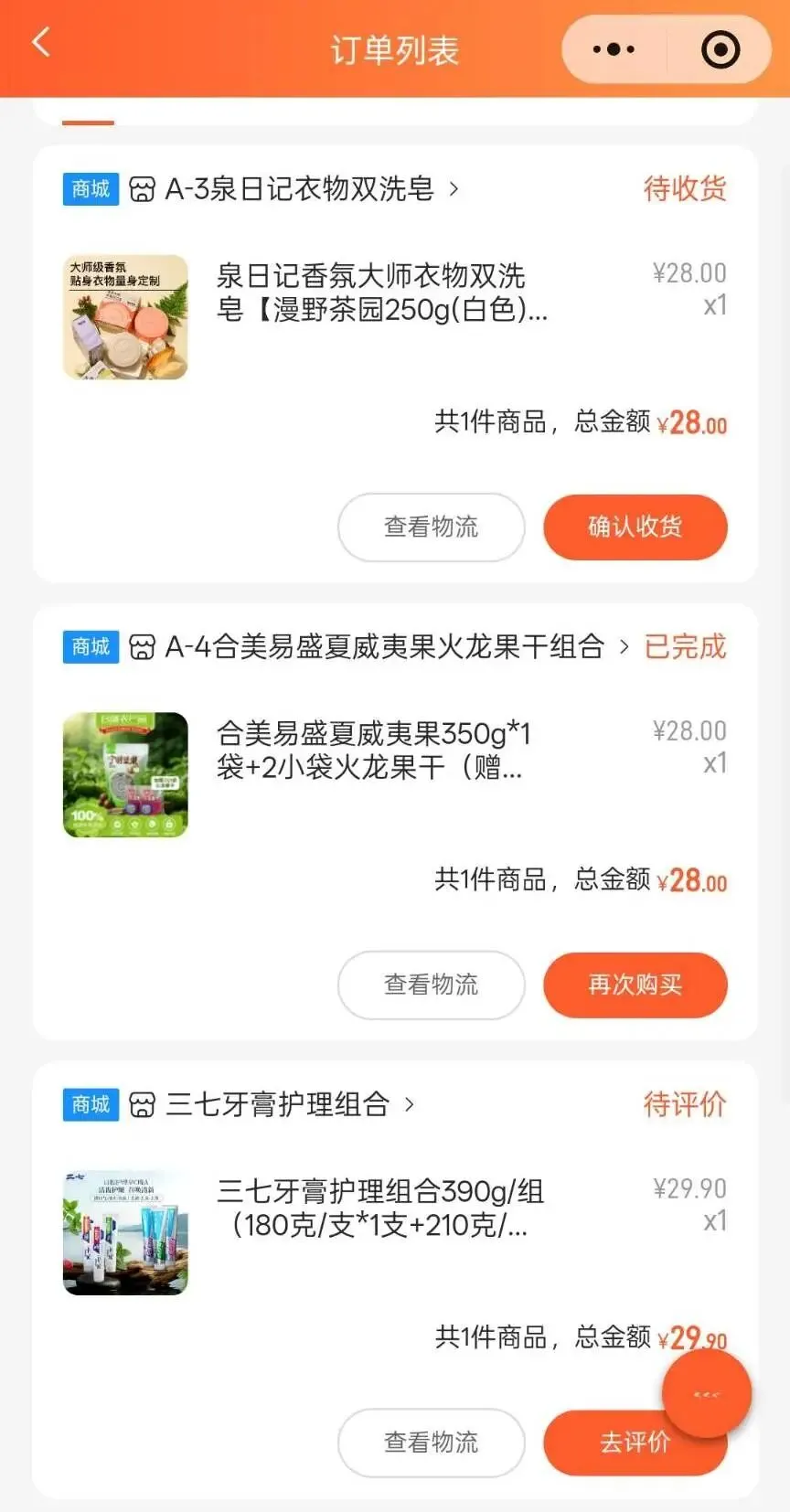The height and width of the screenshot is (1512, 790).
Task: Go back from the order list
Action: point(41,42)
